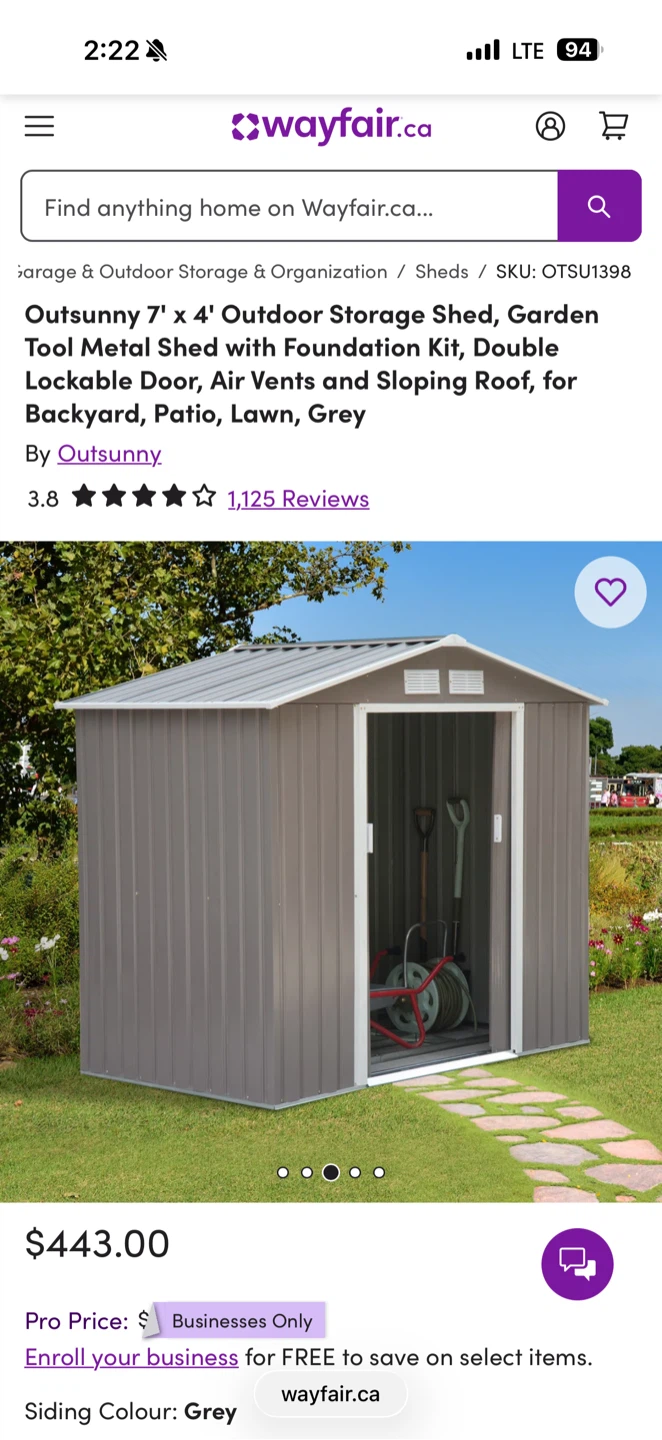Screen dimensions: 662x1440
Task: Save the shed to favourites with the heart
Action: point(610,592)
